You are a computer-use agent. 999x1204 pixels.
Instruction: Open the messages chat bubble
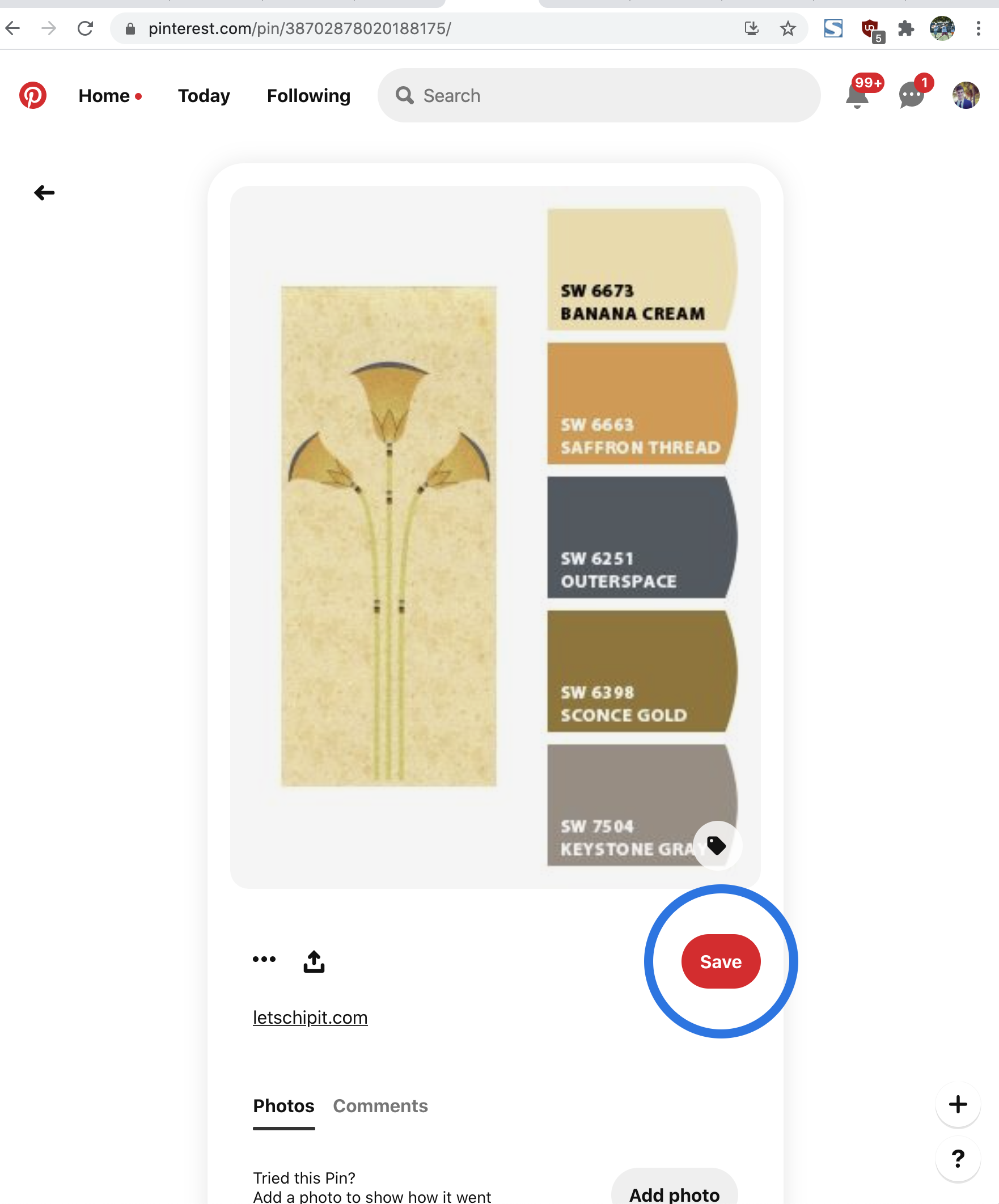pyautogui.click(x=911, y=96)
